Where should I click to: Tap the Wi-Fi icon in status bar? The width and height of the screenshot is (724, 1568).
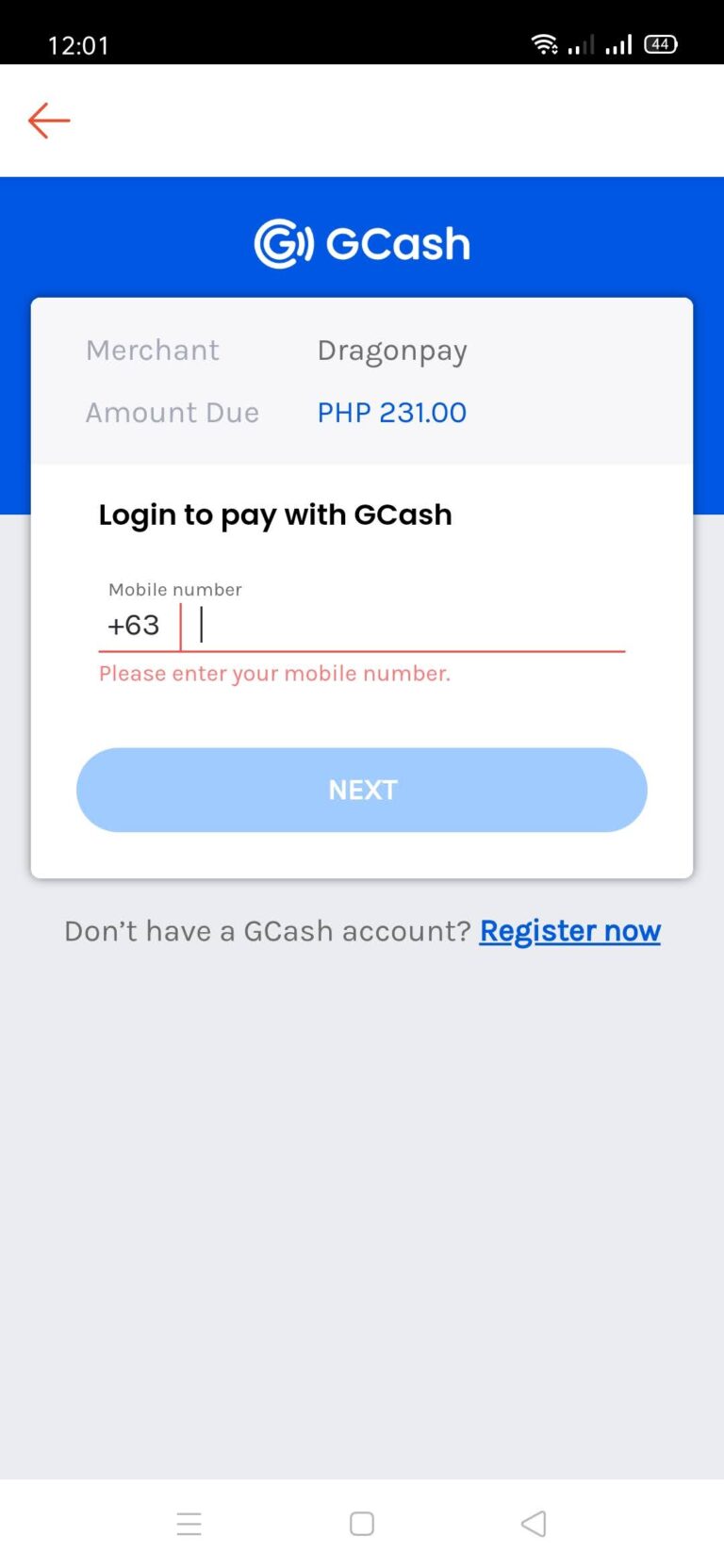[x=546, y=41]
